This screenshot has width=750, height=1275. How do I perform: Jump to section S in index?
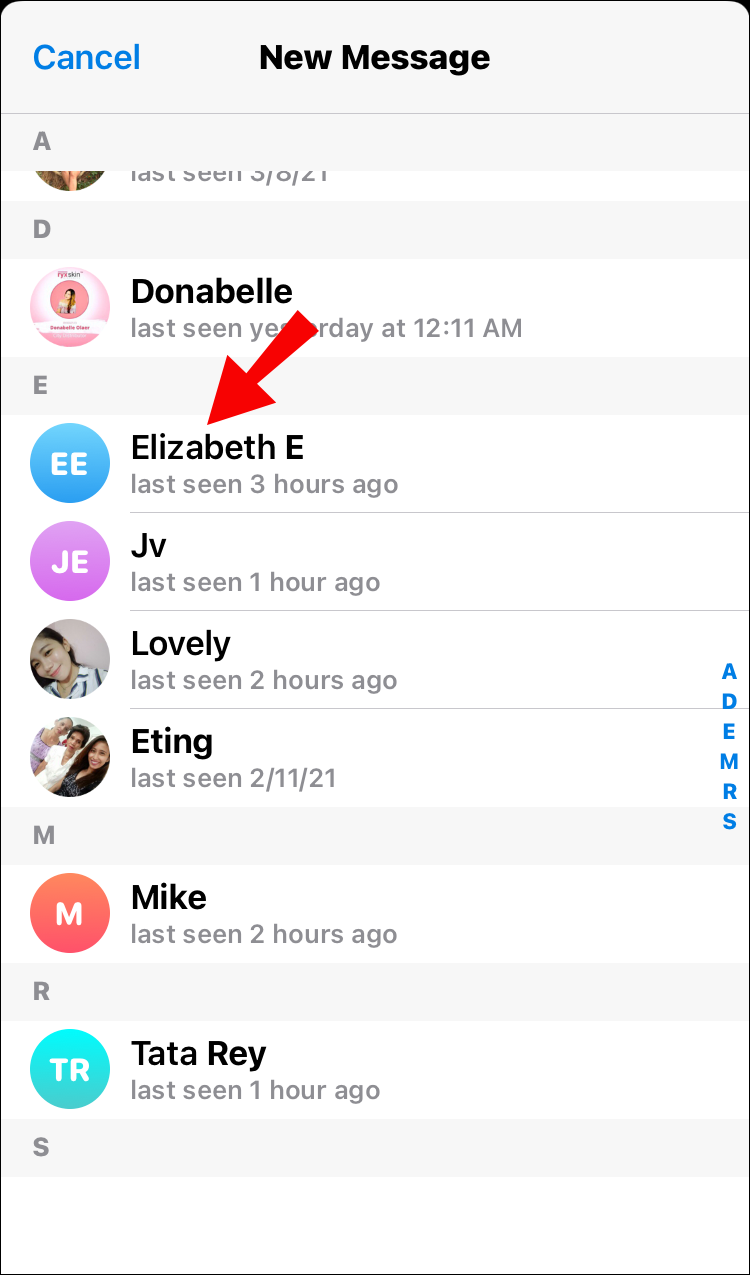point(729,822)
